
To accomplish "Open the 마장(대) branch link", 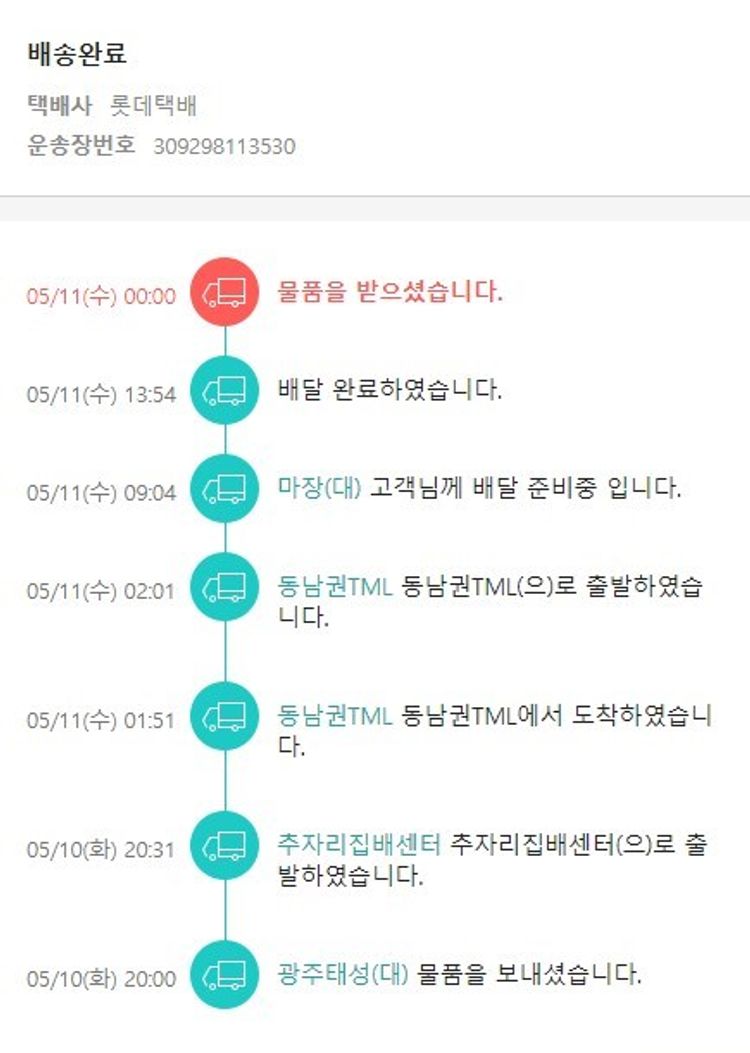I will [319, 489].
